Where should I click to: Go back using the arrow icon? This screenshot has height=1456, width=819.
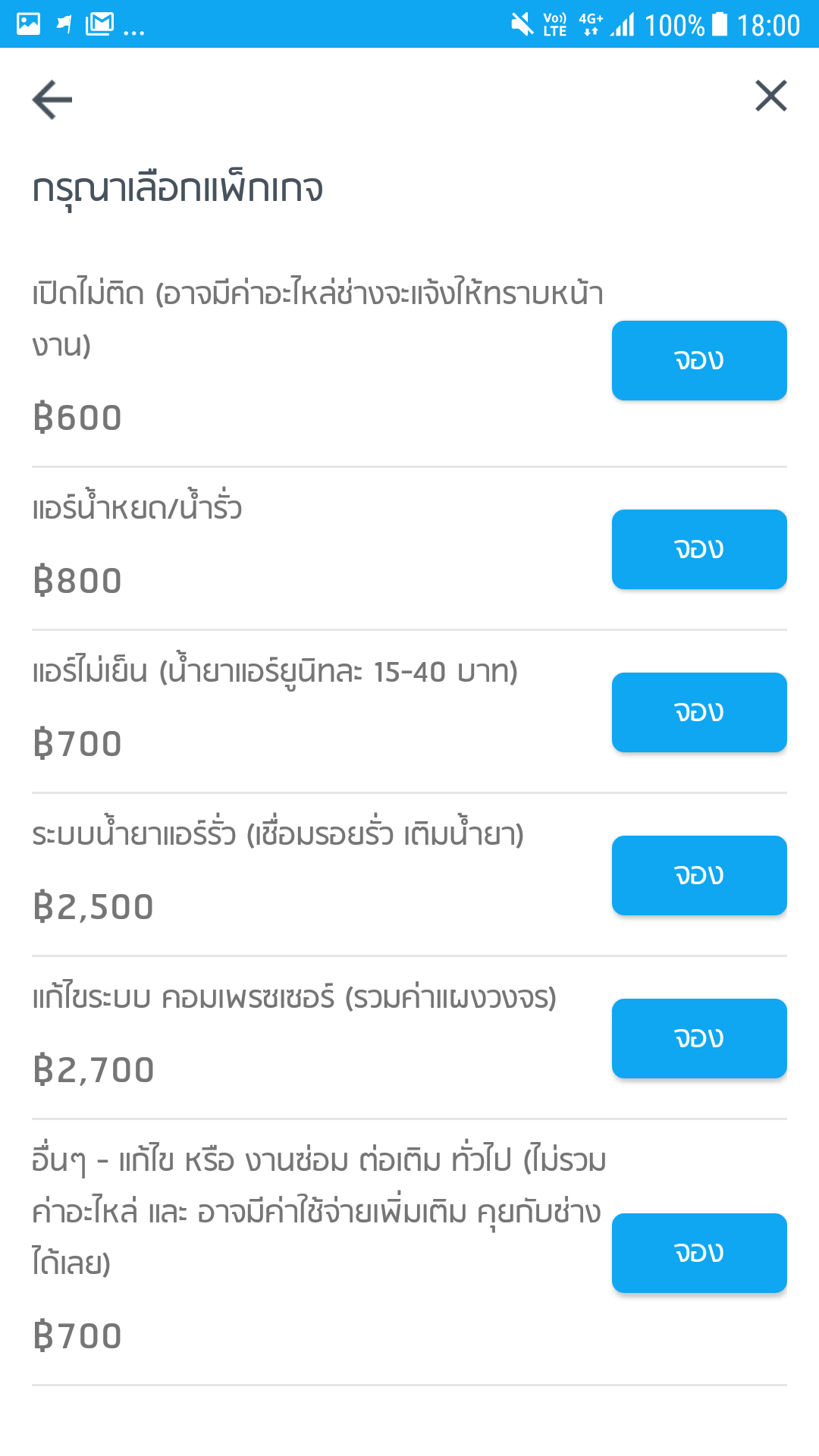pyautogui.click(x=52, y=99)
